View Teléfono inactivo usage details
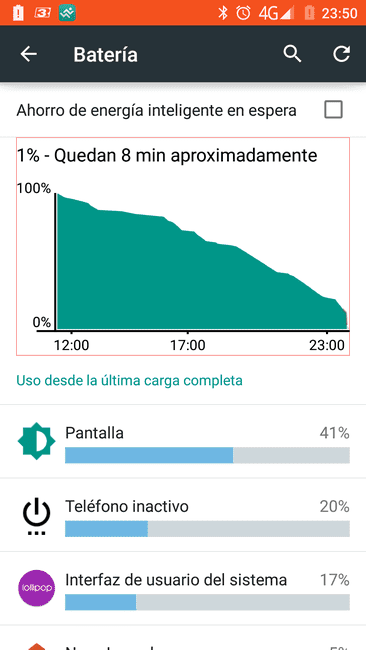The width and height of the screenshot is (366, 650). [183, 515]
